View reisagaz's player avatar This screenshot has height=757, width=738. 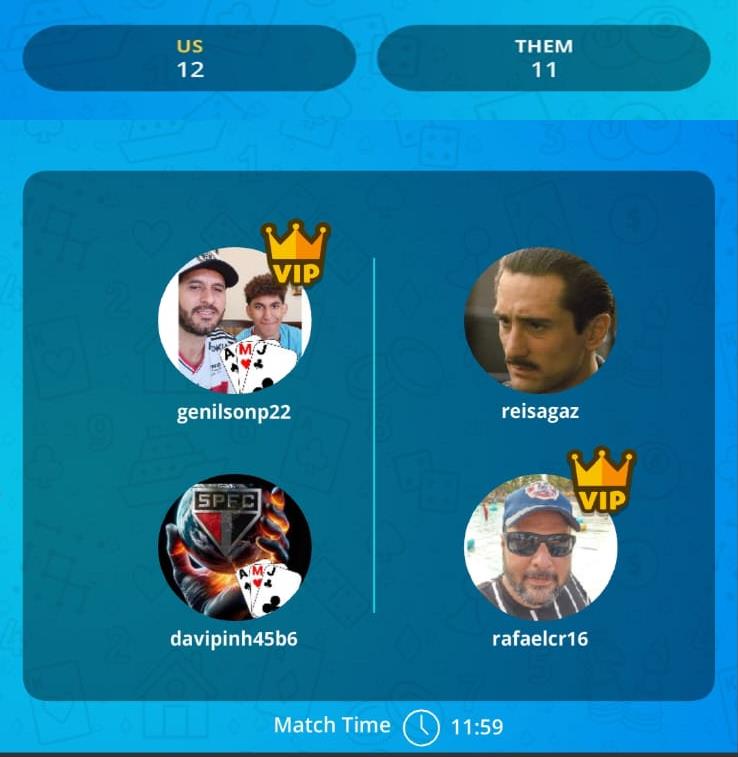(x=540, y=322)
